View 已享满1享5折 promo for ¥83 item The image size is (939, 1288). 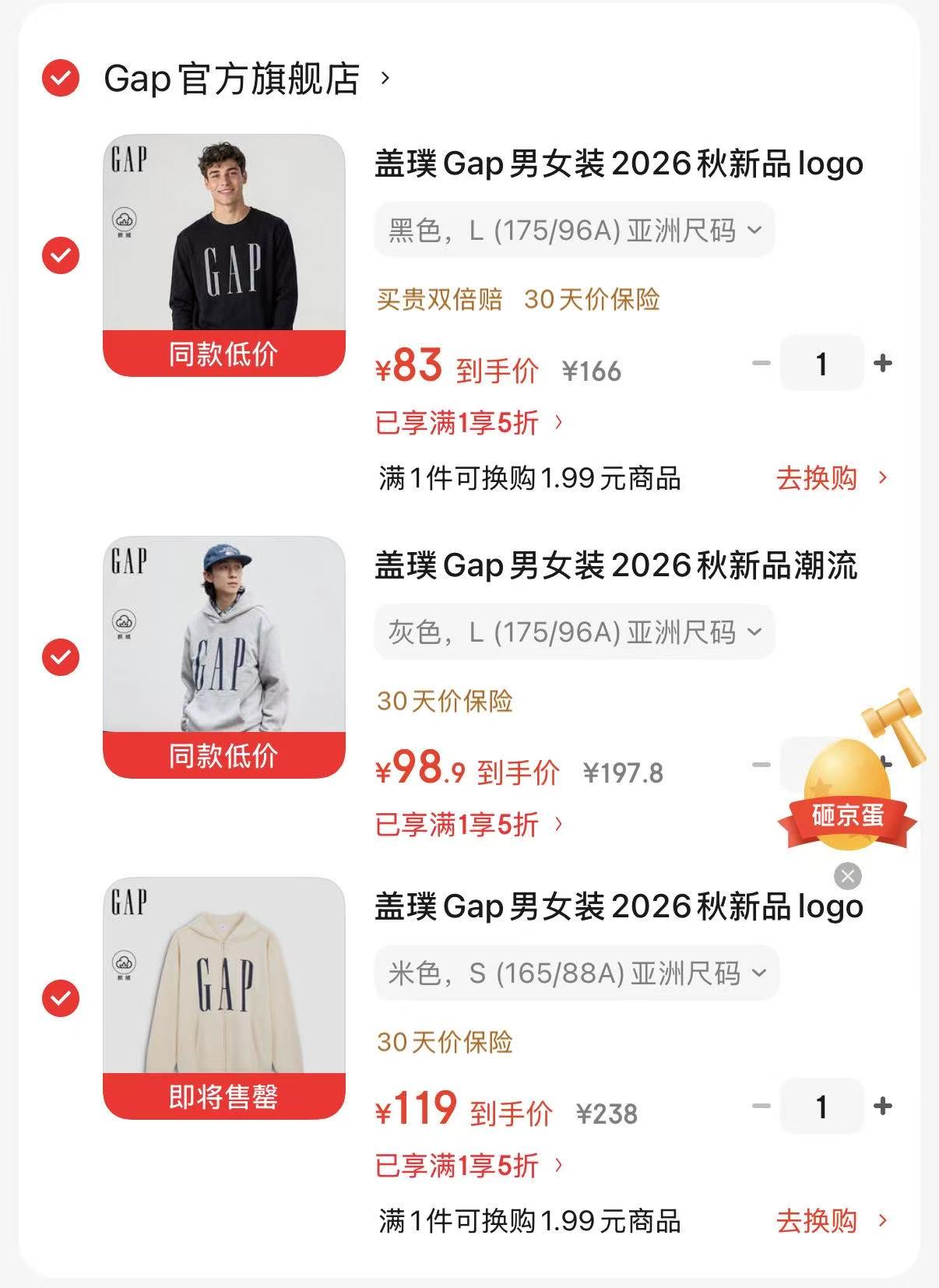pyautogui.click(x=469, y=423)
